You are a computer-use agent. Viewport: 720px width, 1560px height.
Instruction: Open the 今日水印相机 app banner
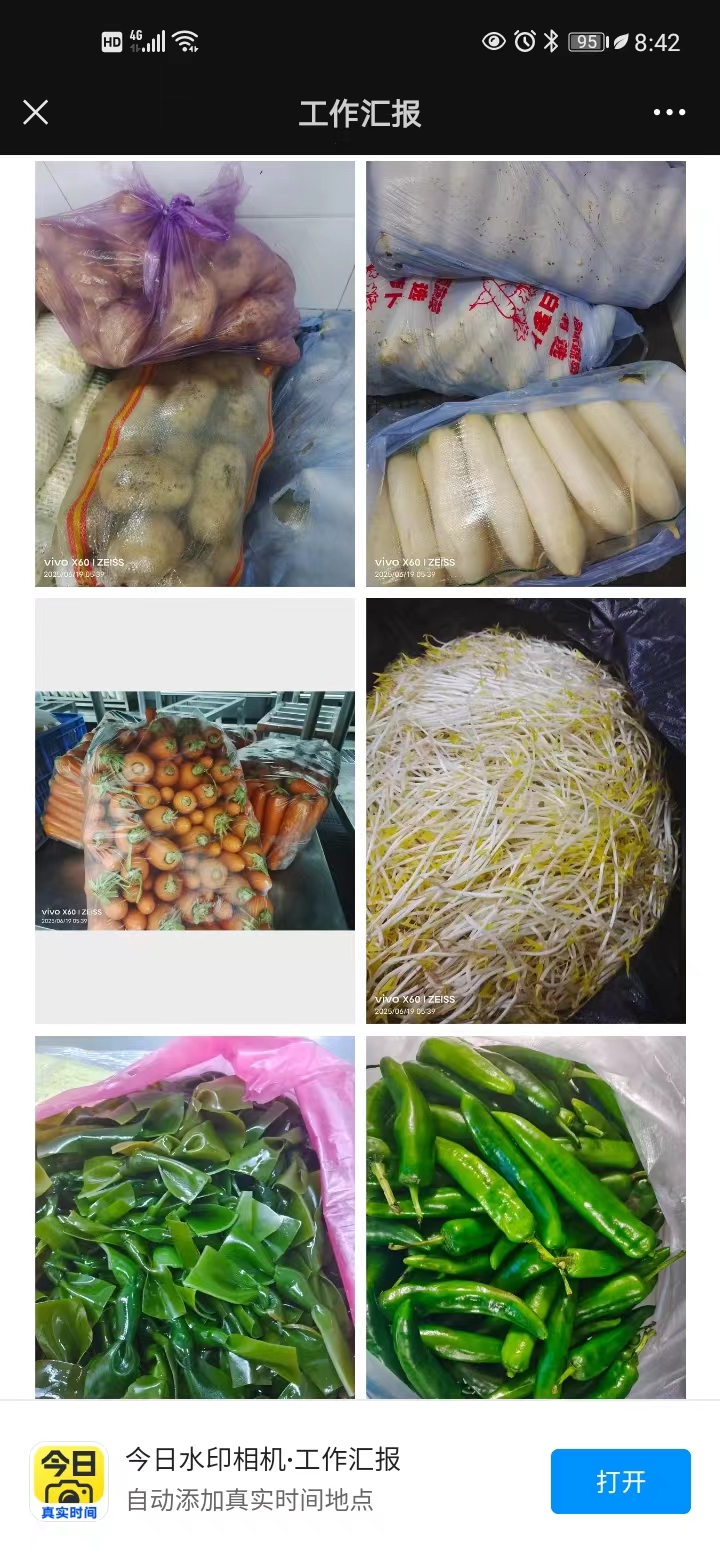click(x=262, y=1480)
